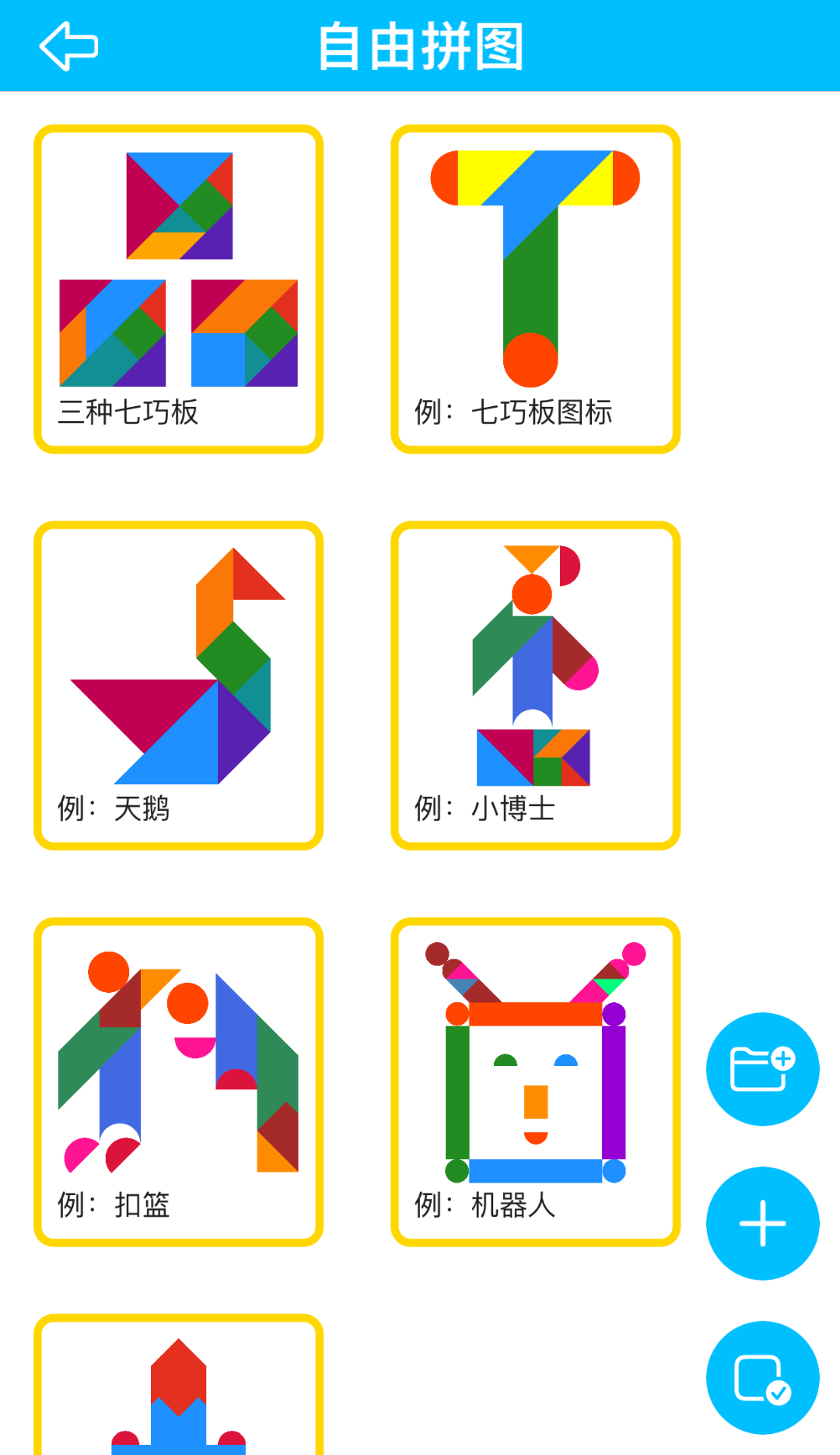This screenshot has width=840, height=1455.
Task: Open the 三种七巧板 puzzle card
Action: point(178,289)
